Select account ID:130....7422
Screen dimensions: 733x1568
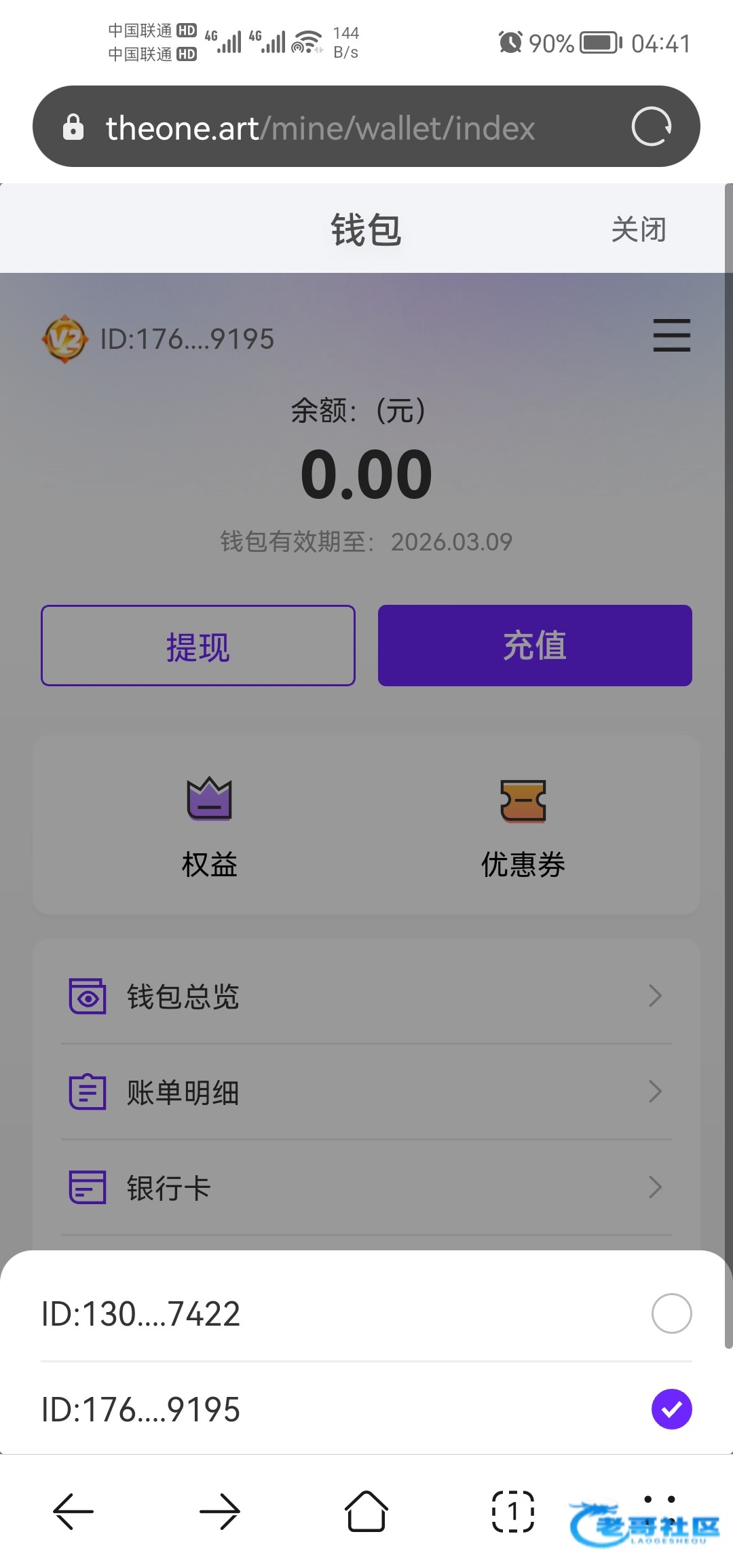[x=366, y=1313]
